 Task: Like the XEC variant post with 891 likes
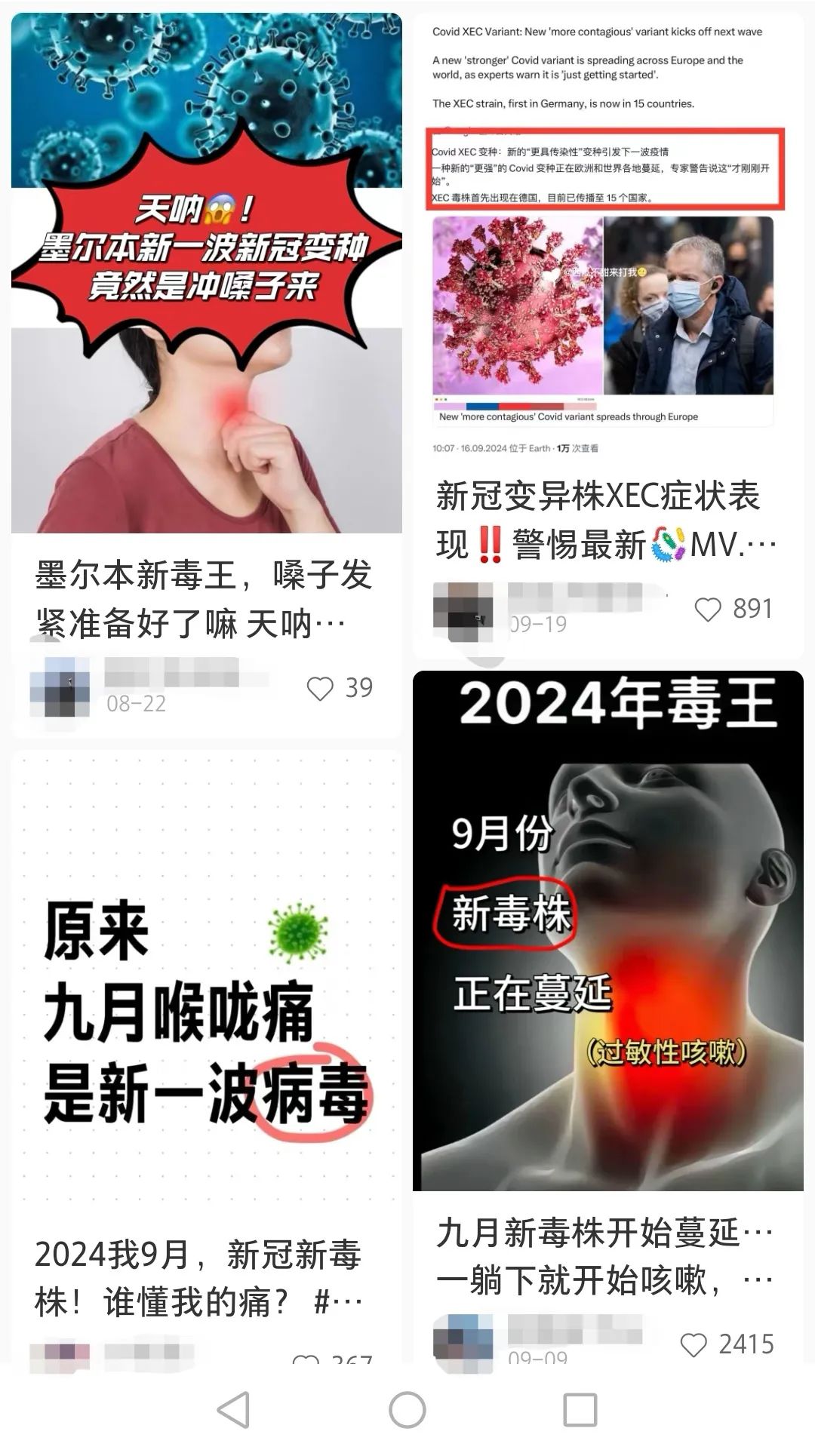[x=708, y=610]
